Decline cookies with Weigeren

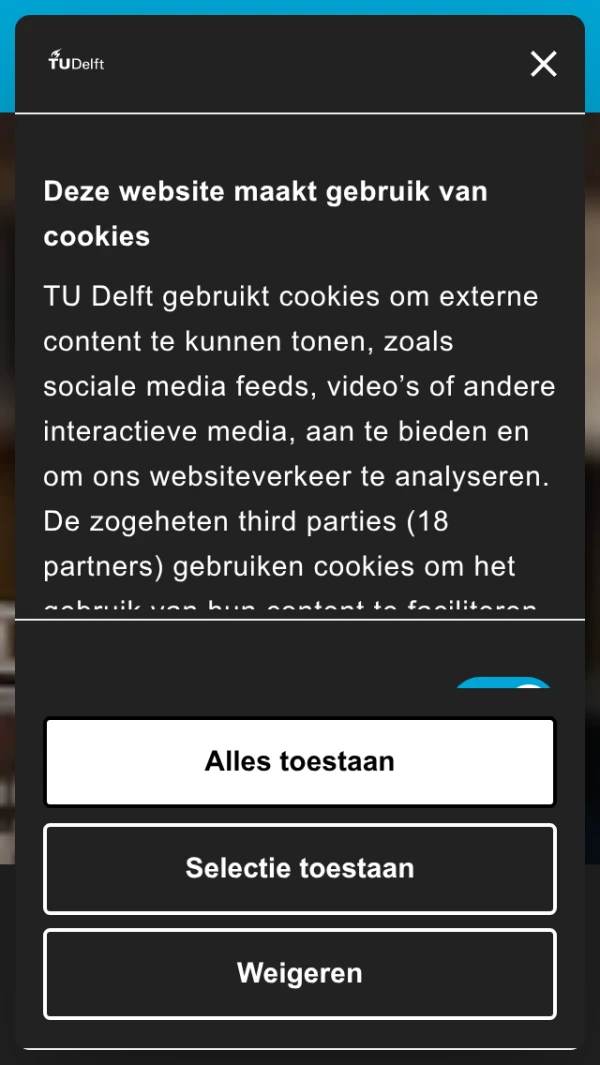point(300,973)
